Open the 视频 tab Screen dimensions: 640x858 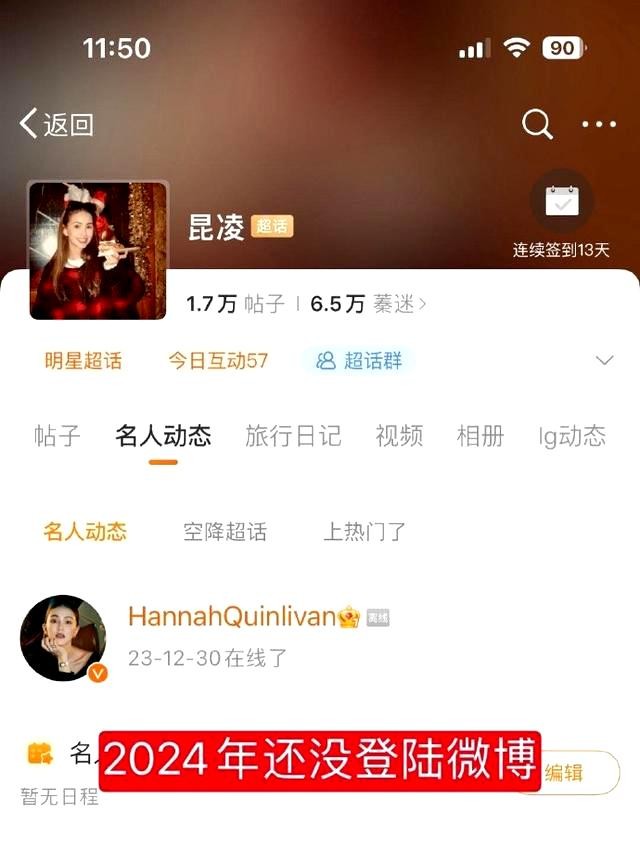tap(398, 436)
